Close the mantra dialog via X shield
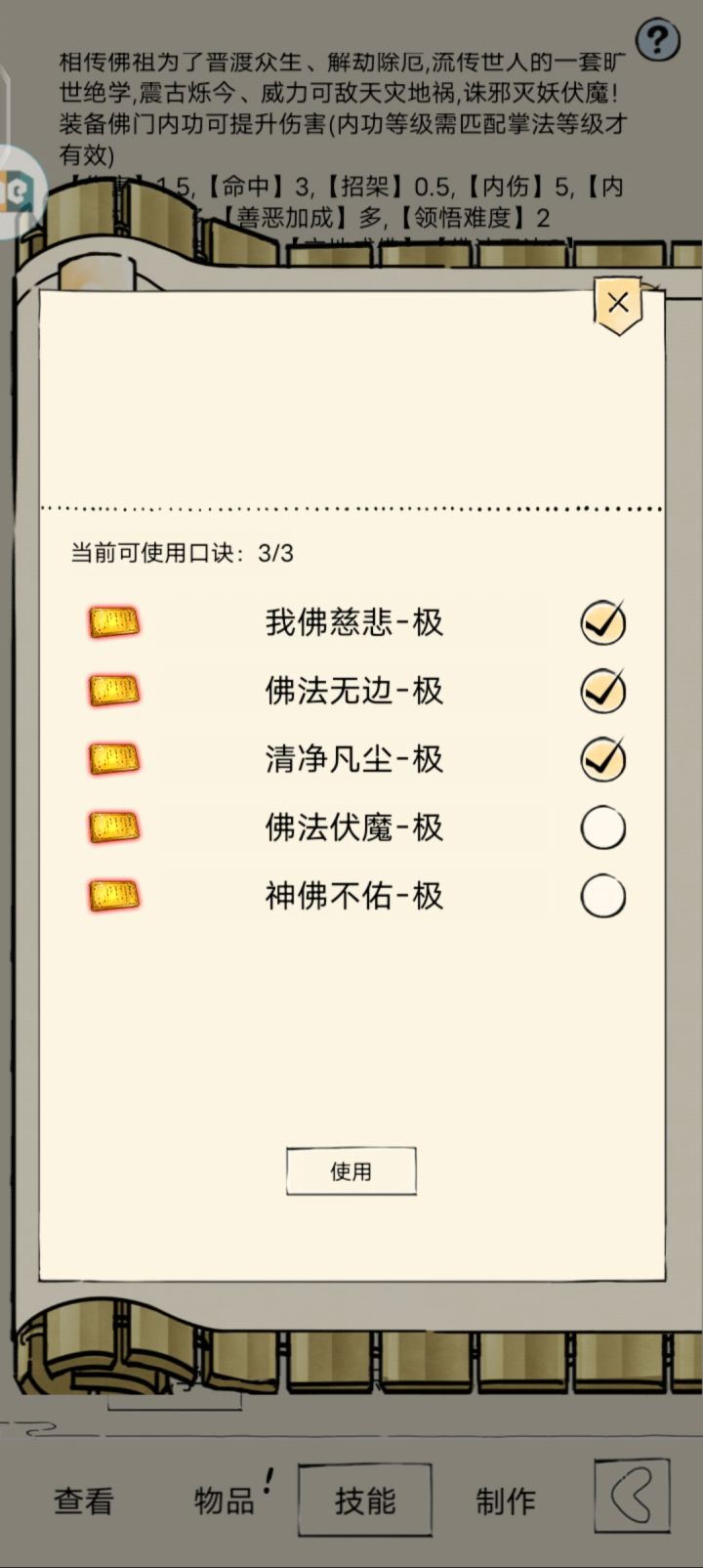Viewport: 703px width, 1568px height. pyautogui.click(x=617, y=303)
